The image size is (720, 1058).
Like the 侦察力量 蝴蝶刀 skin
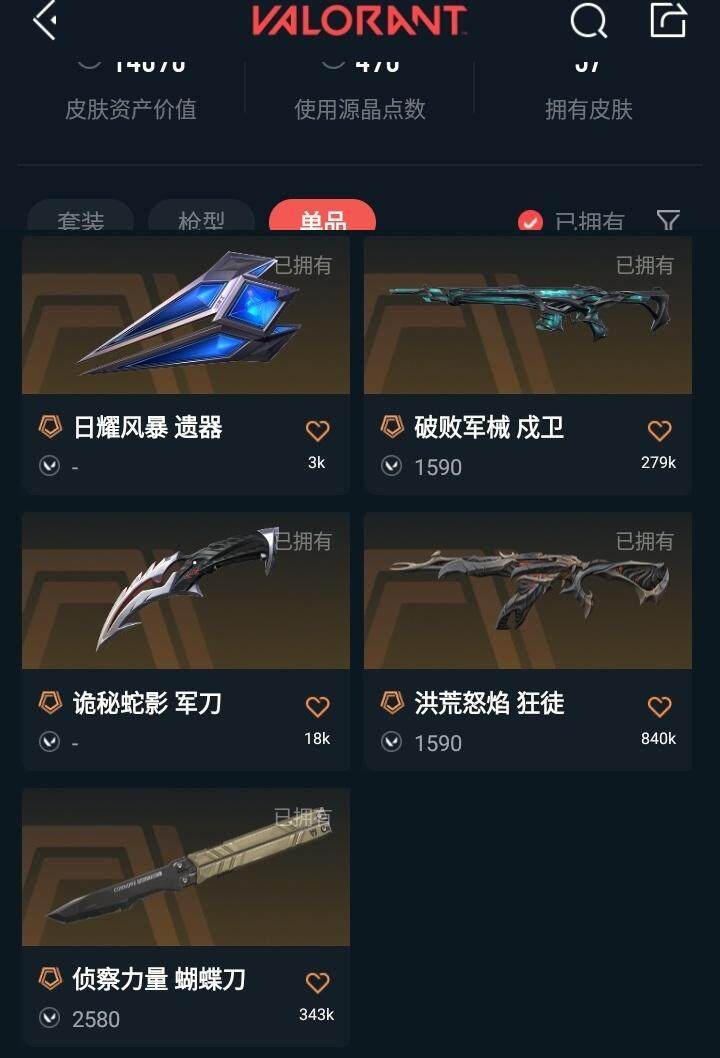317,983
